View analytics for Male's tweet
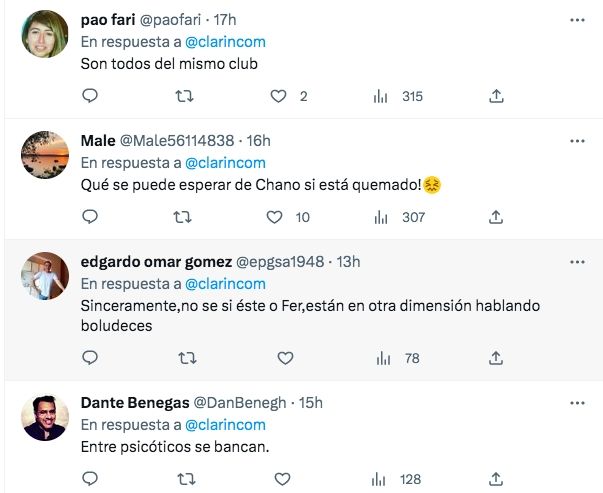 (x=380, y=217)
